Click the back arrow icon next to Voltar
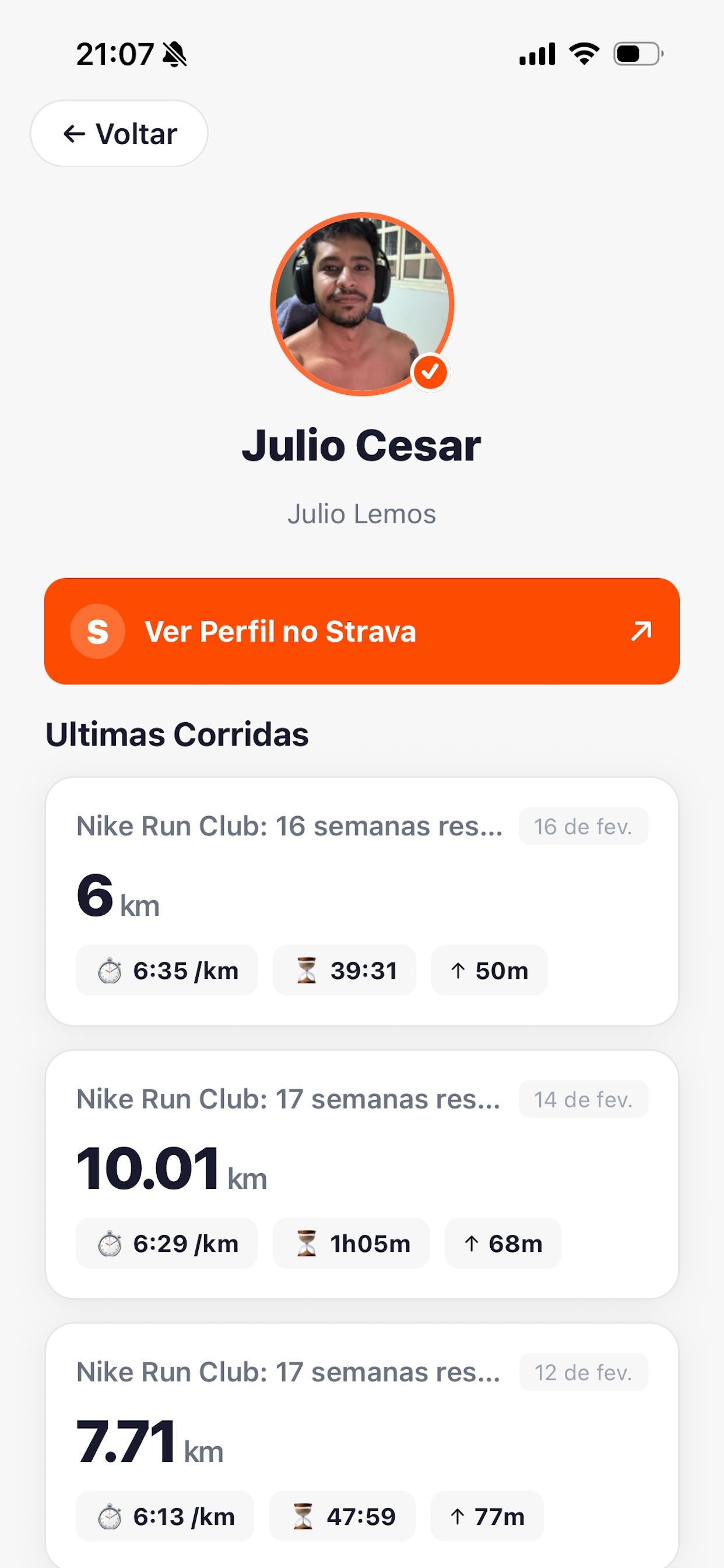Image resolution: width=724 pixels, height=1568 pixels. pos(74,134)
